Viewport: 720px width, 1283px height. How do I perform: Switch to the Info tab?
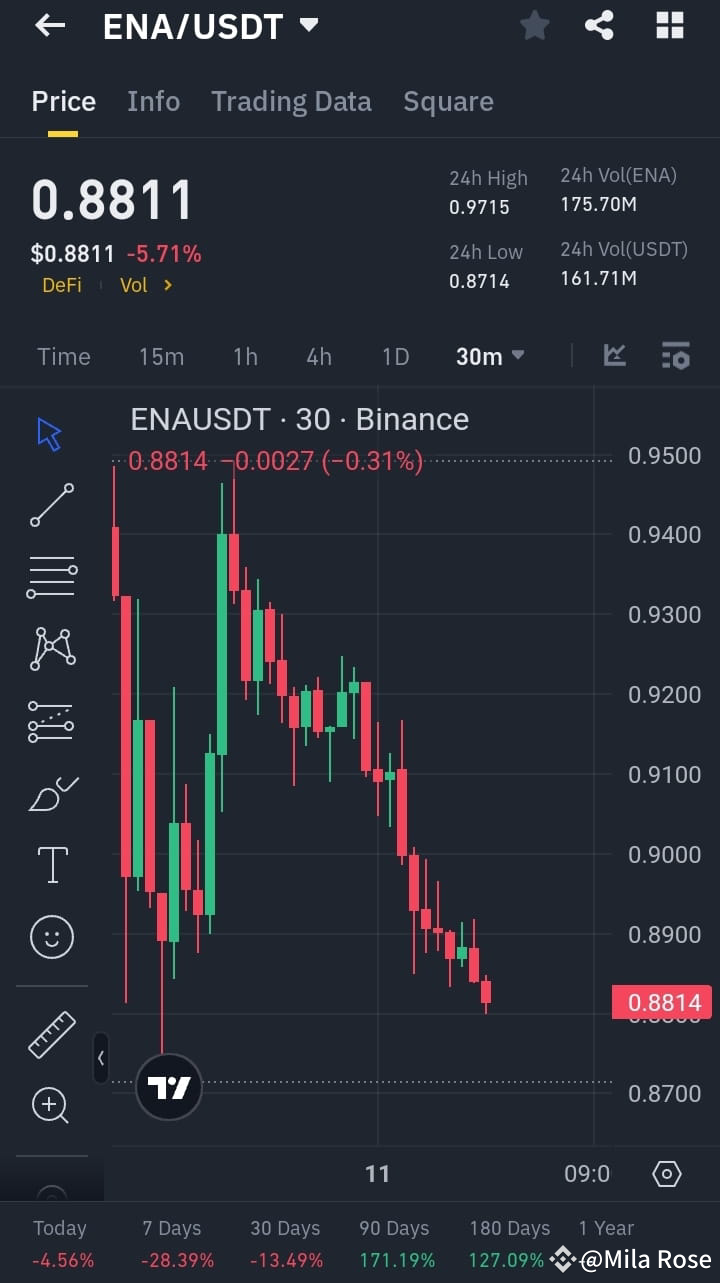click(x=153, y=101)
